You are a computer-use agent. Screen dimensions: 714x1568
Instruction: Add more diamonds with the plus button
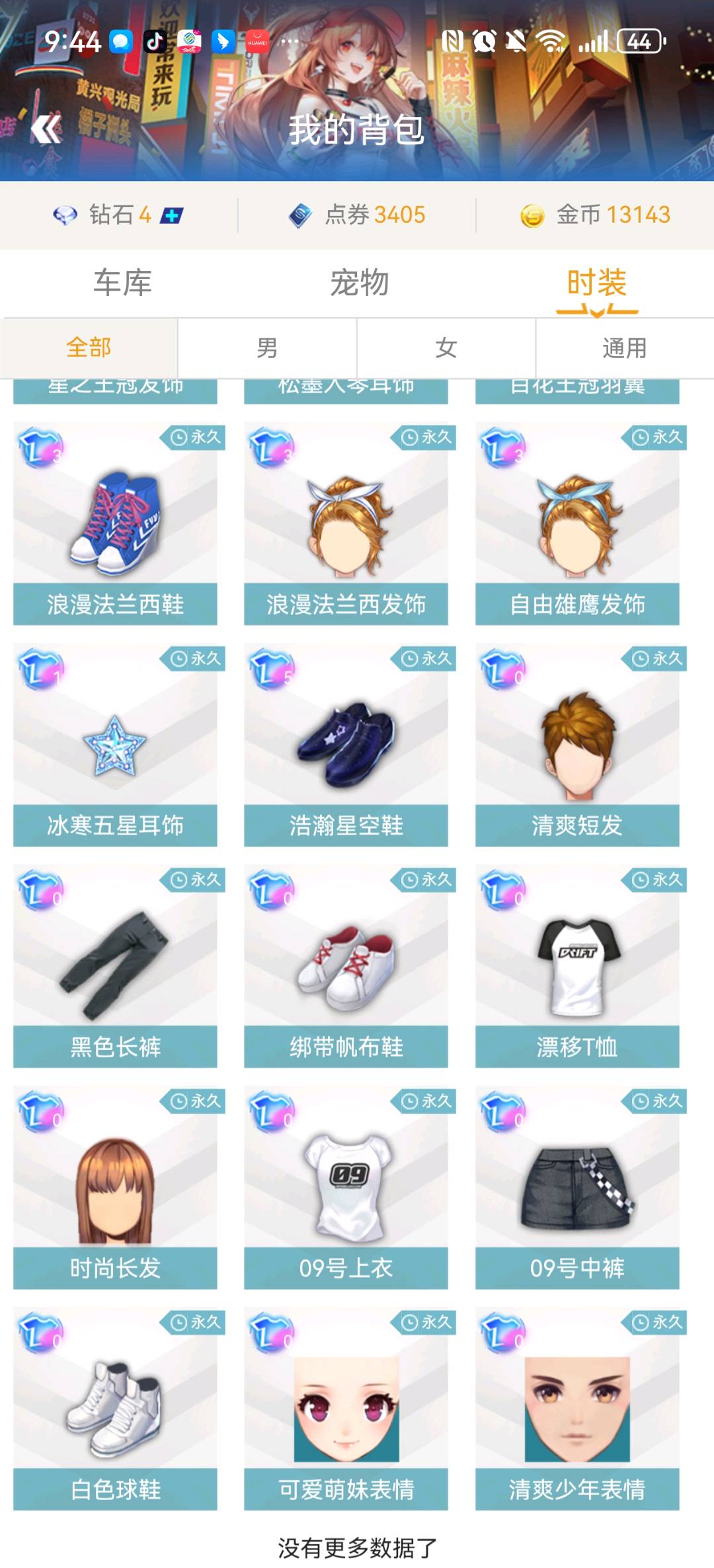[172, 215]
